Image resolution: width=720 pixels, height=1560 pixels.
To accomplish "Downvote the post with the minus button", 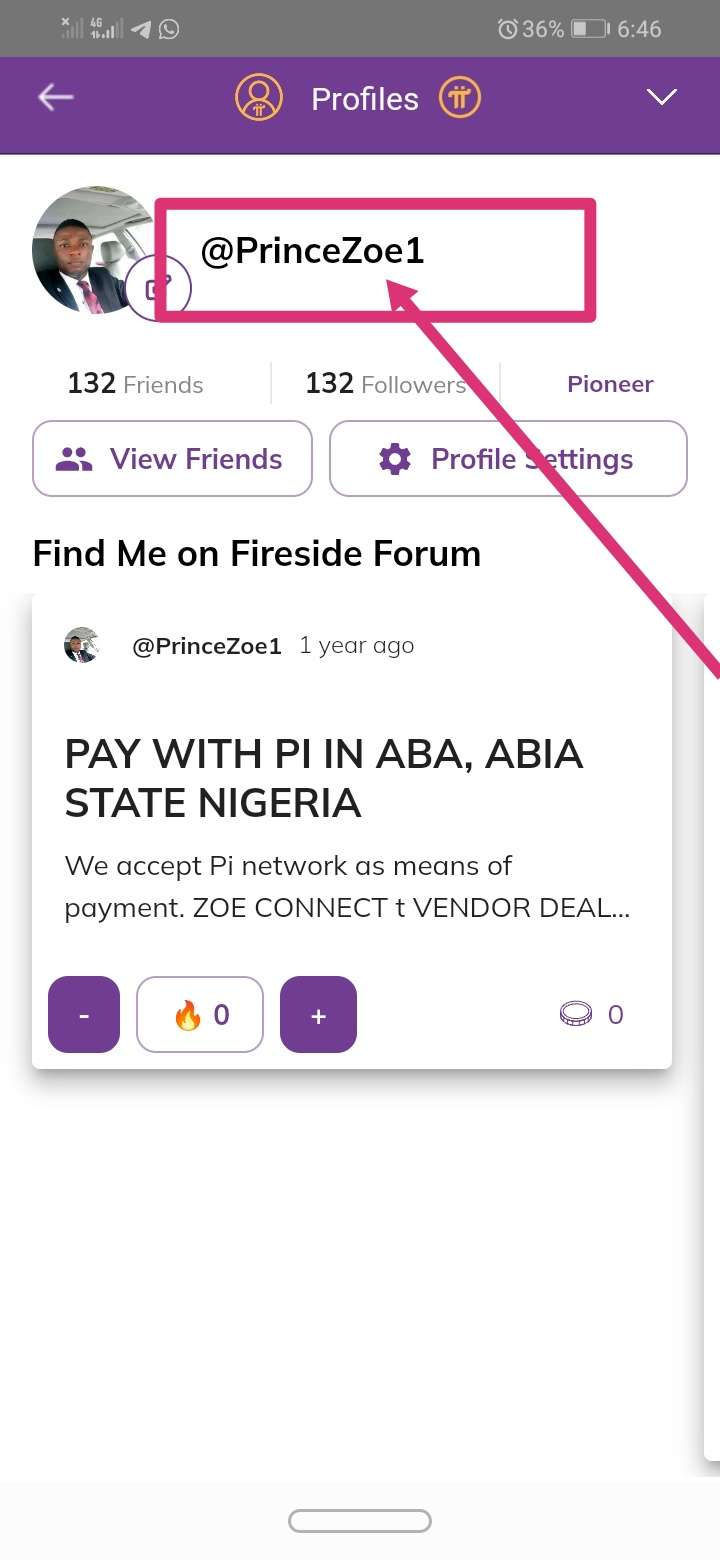I will pos(84,1015).
